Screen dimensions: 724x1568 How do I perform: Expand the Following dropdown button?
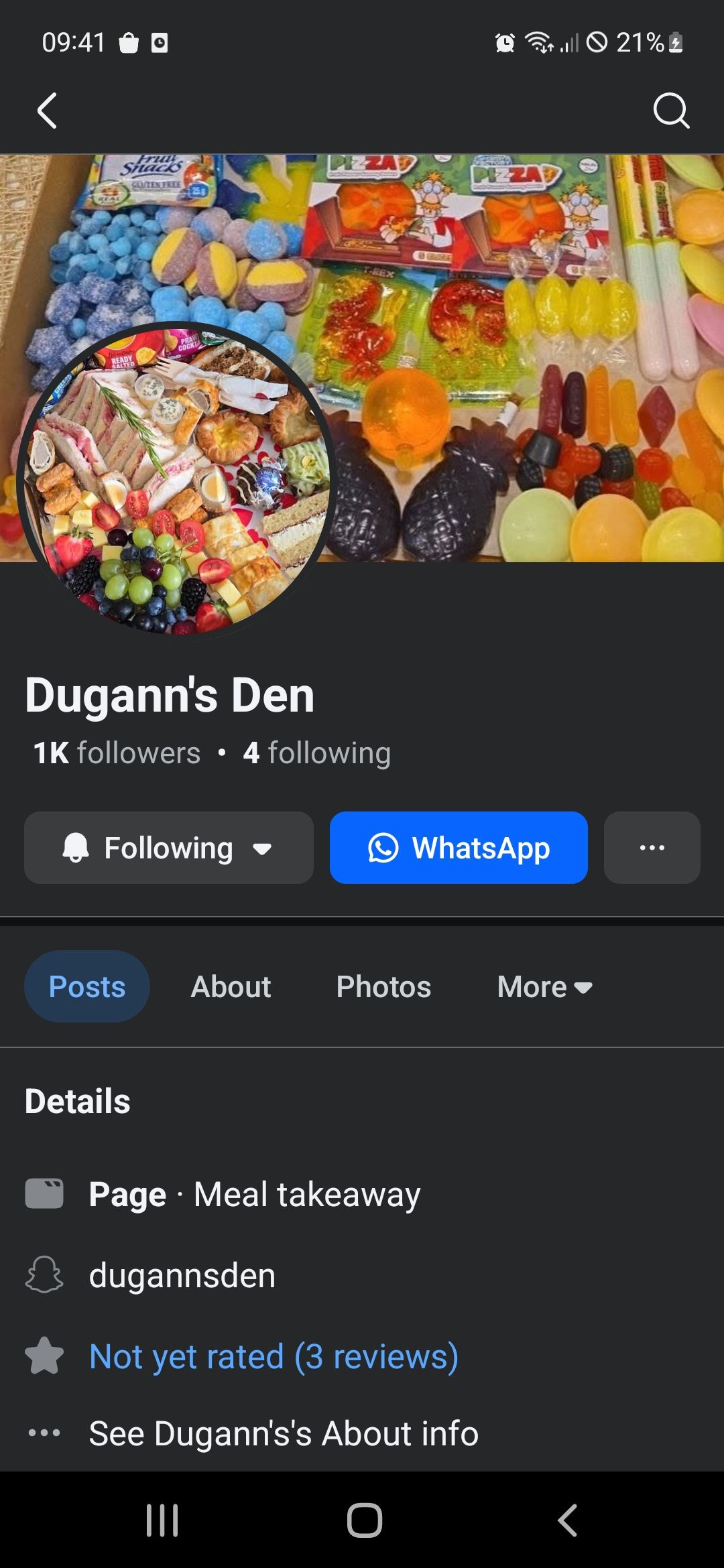pos(169,848)
